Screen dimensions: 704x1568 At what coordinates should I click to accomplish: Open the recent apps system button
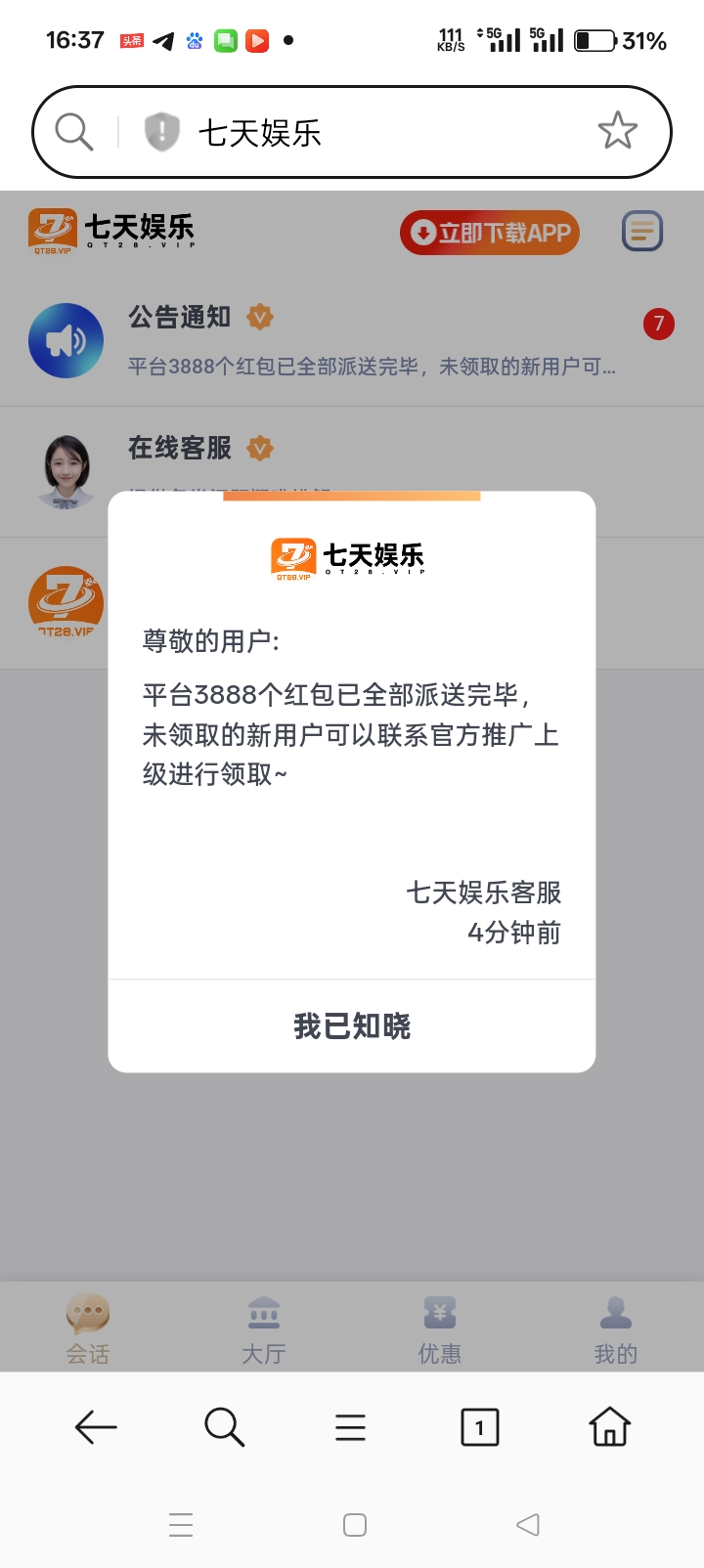[181, 1524]
